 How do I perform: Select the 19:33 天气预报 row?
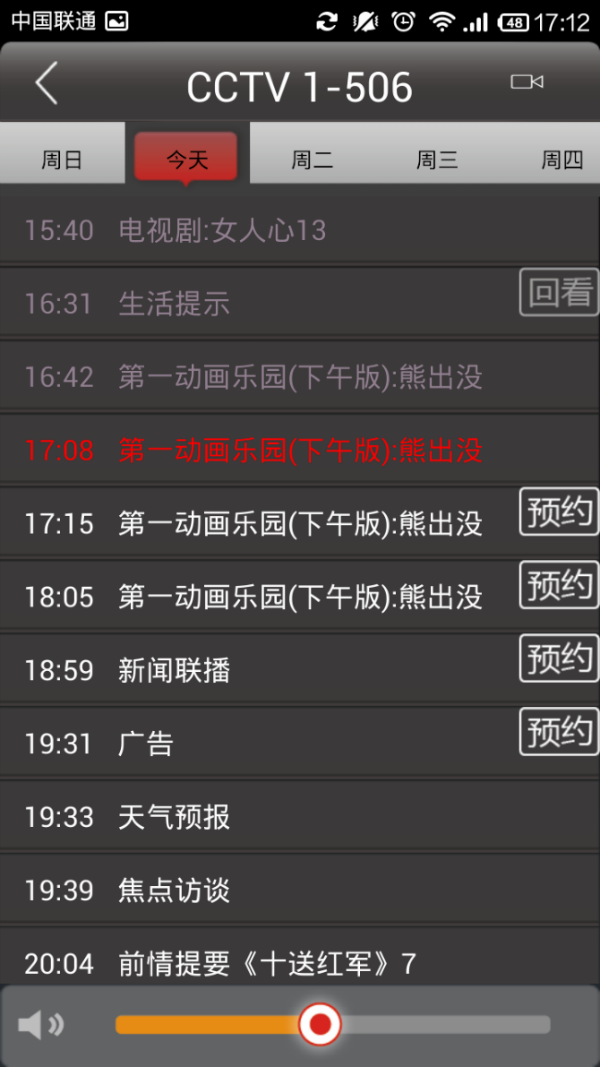(x=250, y=817)
